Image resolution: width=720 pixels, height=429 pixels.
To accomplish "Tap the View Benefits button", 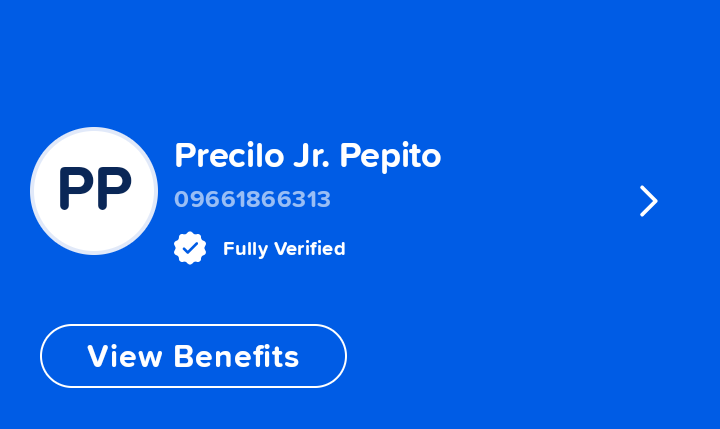I will (x=193, y=356).
